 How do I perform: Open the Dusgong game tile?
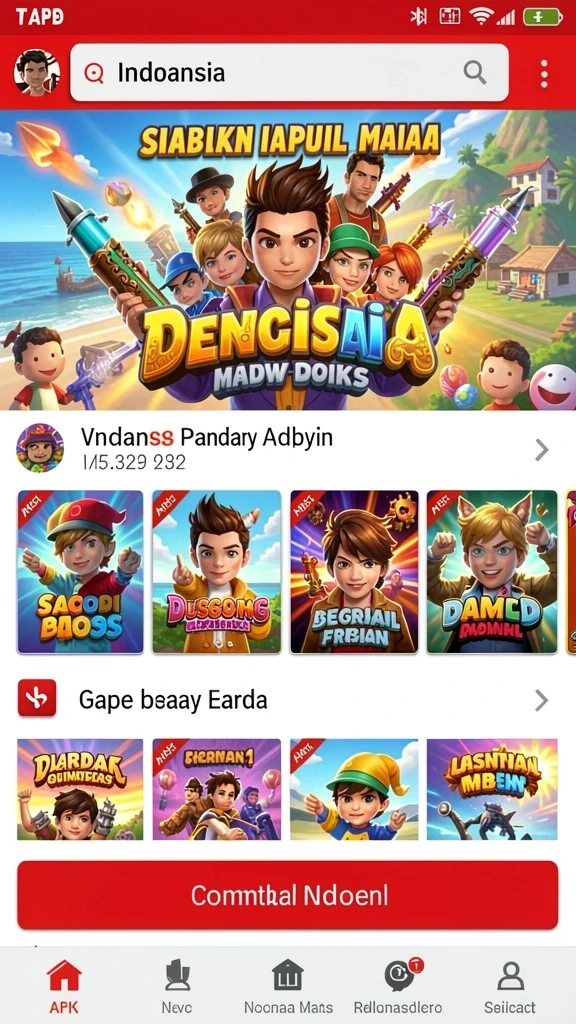(x=217, y=572)
